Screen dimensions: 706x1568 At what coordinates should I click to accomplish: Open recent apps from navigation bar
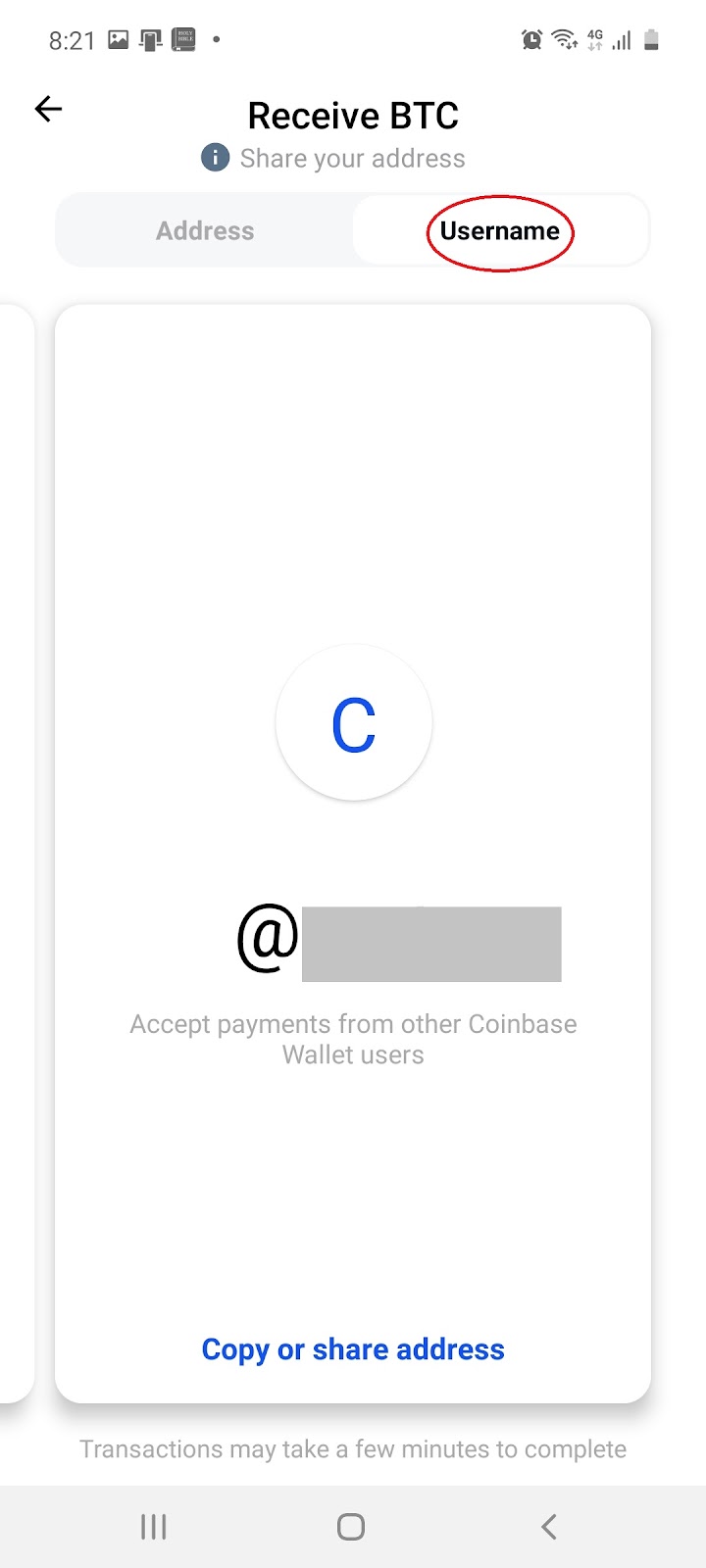(x=154, y=1527)
